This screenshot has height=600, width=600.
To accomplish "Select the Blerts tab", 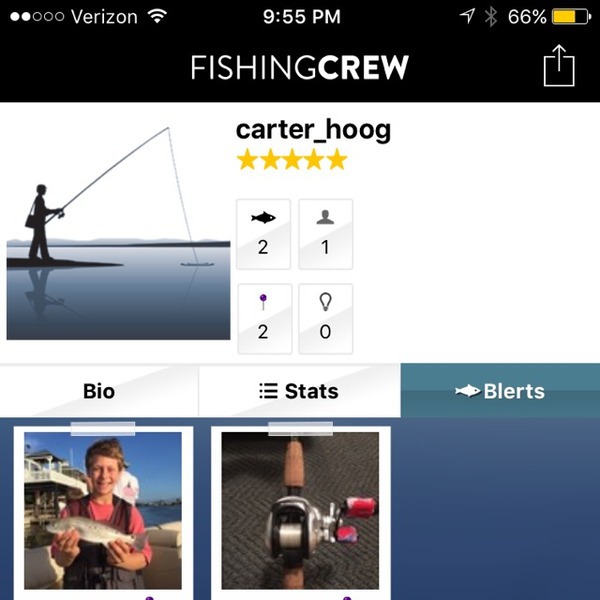I will (x=500, y=391).
